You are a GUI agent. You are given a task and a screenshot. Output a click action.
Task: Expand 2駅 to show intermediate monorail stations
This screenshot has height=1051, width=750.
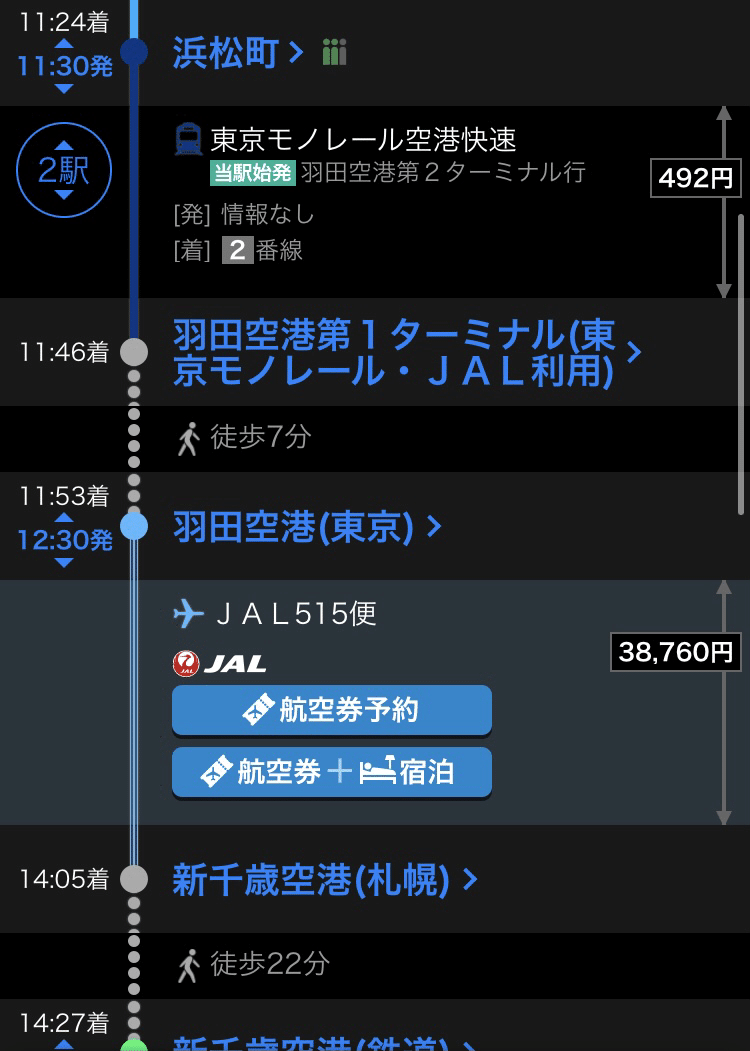coord(63,170)
